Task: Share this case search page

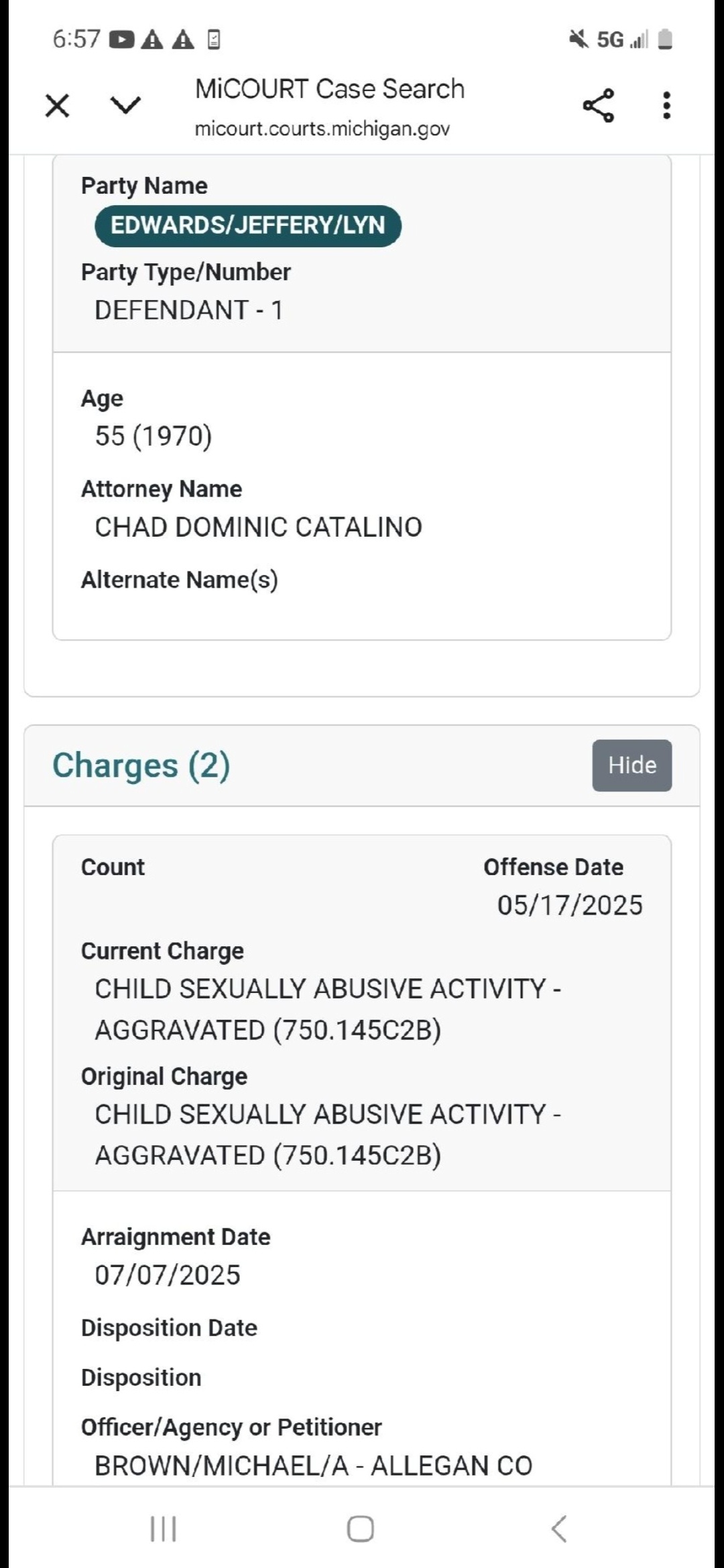Action: click(599, 105)
